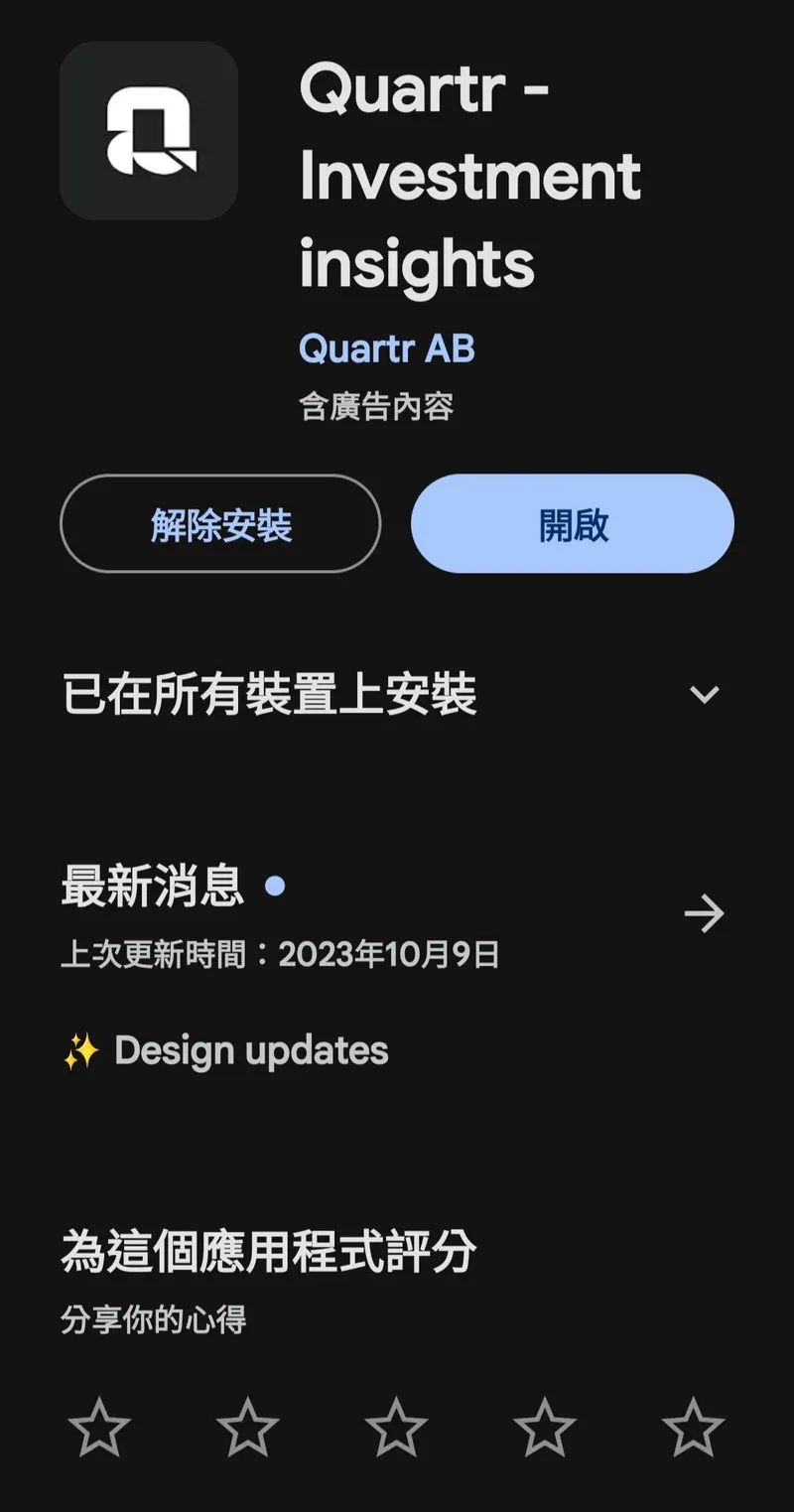Expand 已在所有裝置上安裝 section
Image resolution: width=794 pixels, height=1512 pixels.
click(x=704, y=694)
